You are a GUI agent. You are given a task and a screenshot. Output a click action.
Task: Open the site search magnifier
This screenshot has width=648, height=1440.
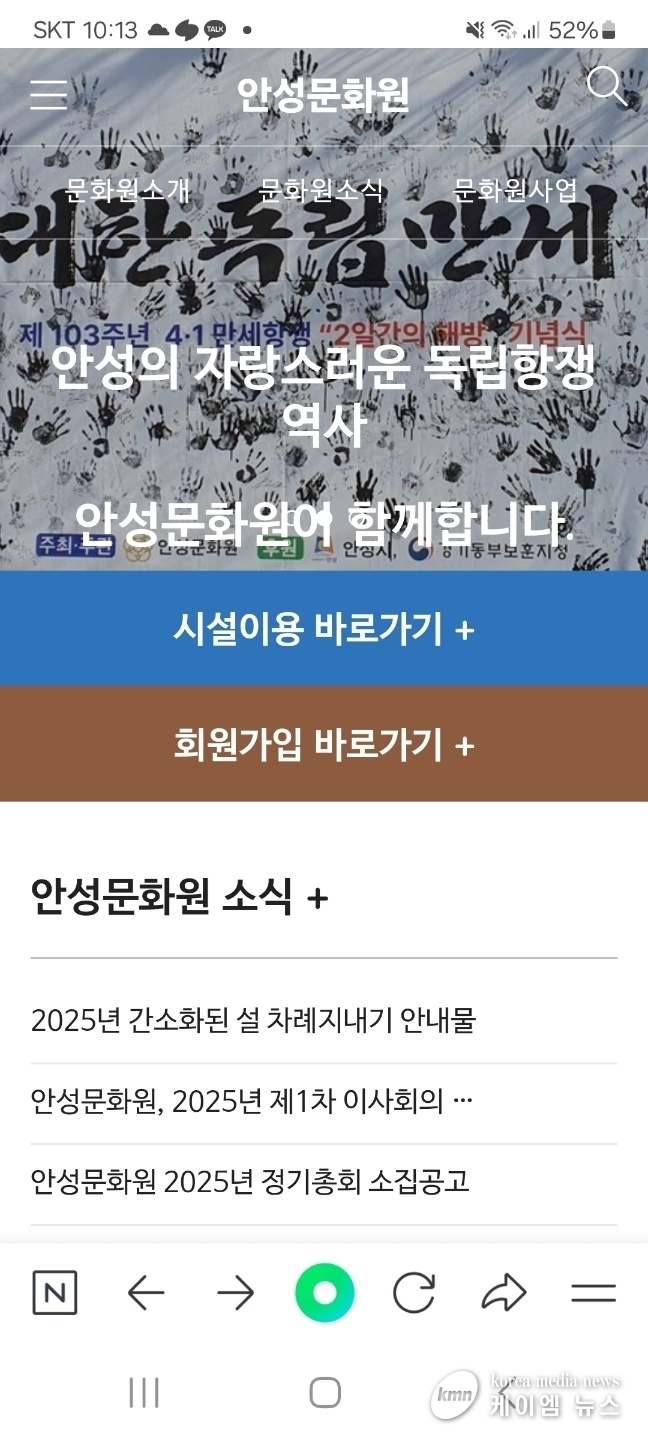pos(606,88)
